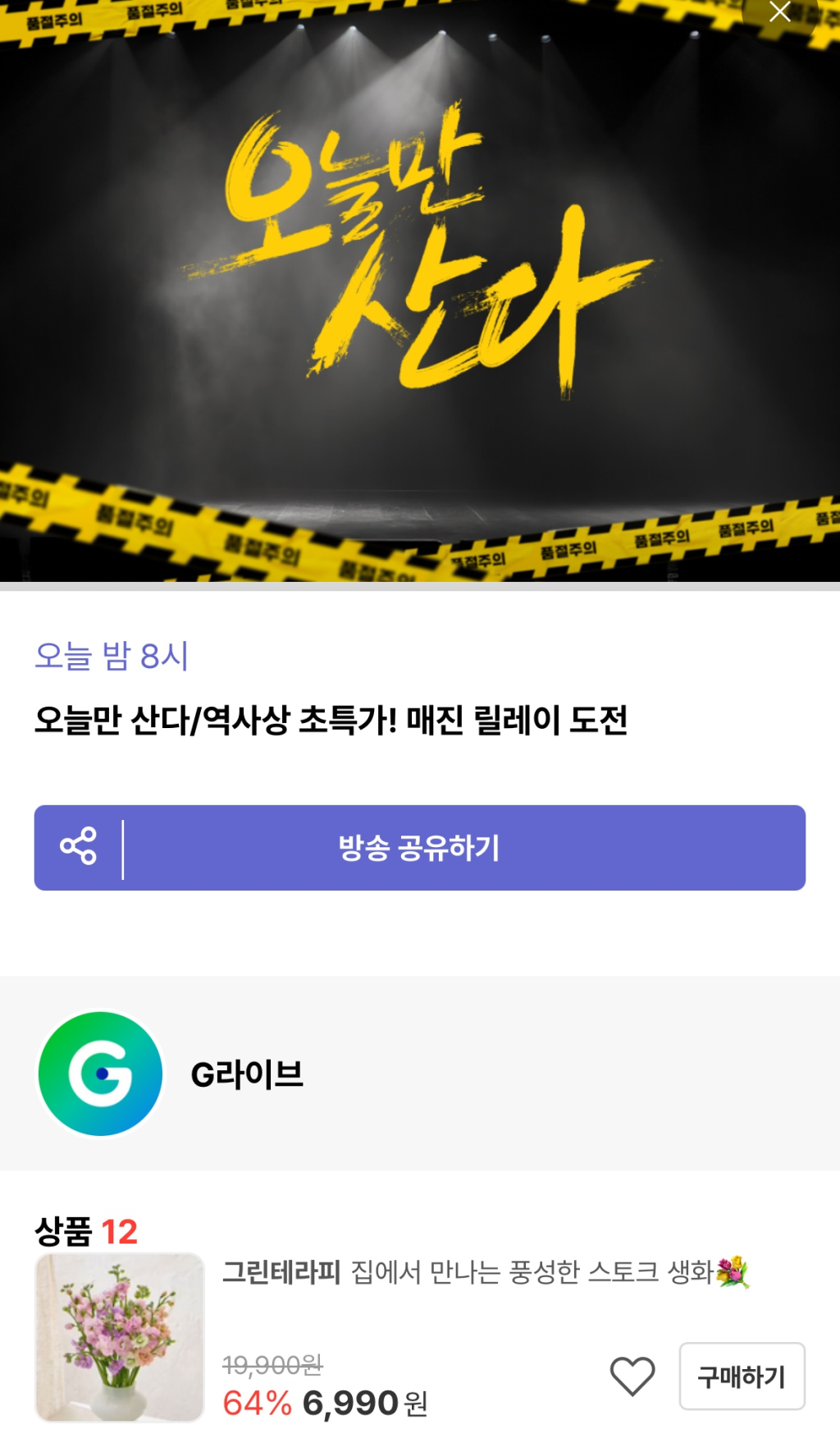Tap 구매하기 for the 그린테라피 flowers
Screen dimensions: 840x1429
tap(742, 1376)
